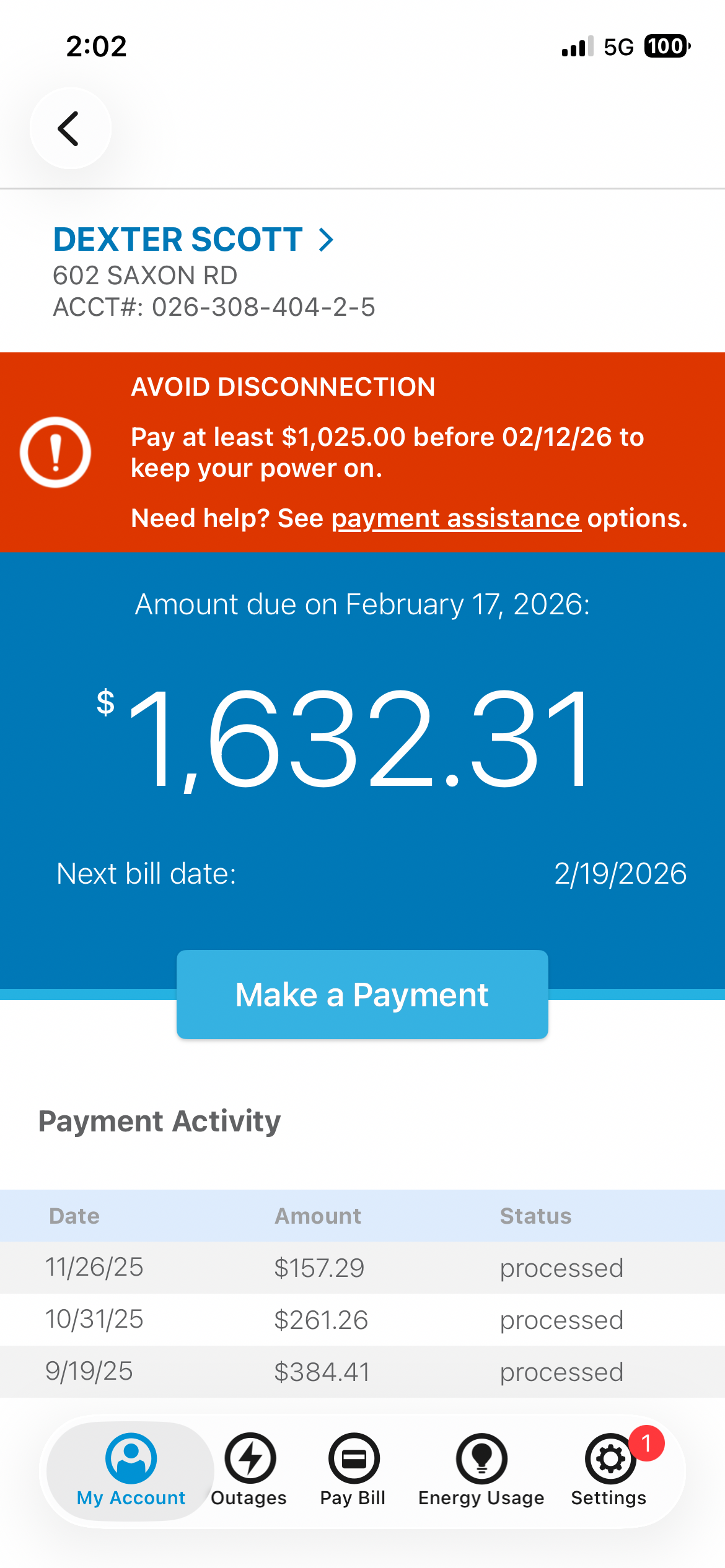Open Dexter Scott account details
The image size is (725, 1568).
[193, 240]
